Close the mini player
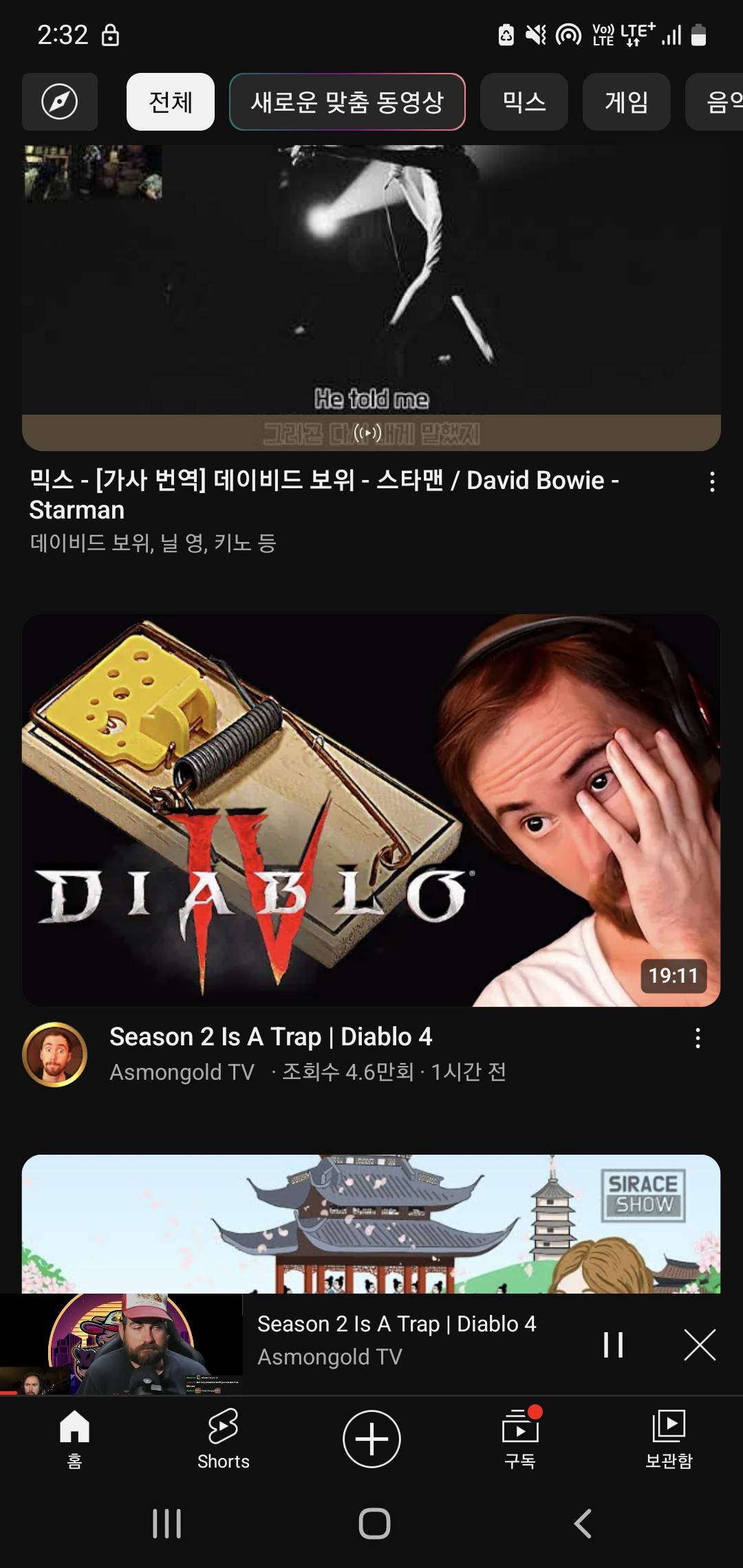Image resolution: width=743 pixels, height=1568 pixels. [x=700, y=1344]
